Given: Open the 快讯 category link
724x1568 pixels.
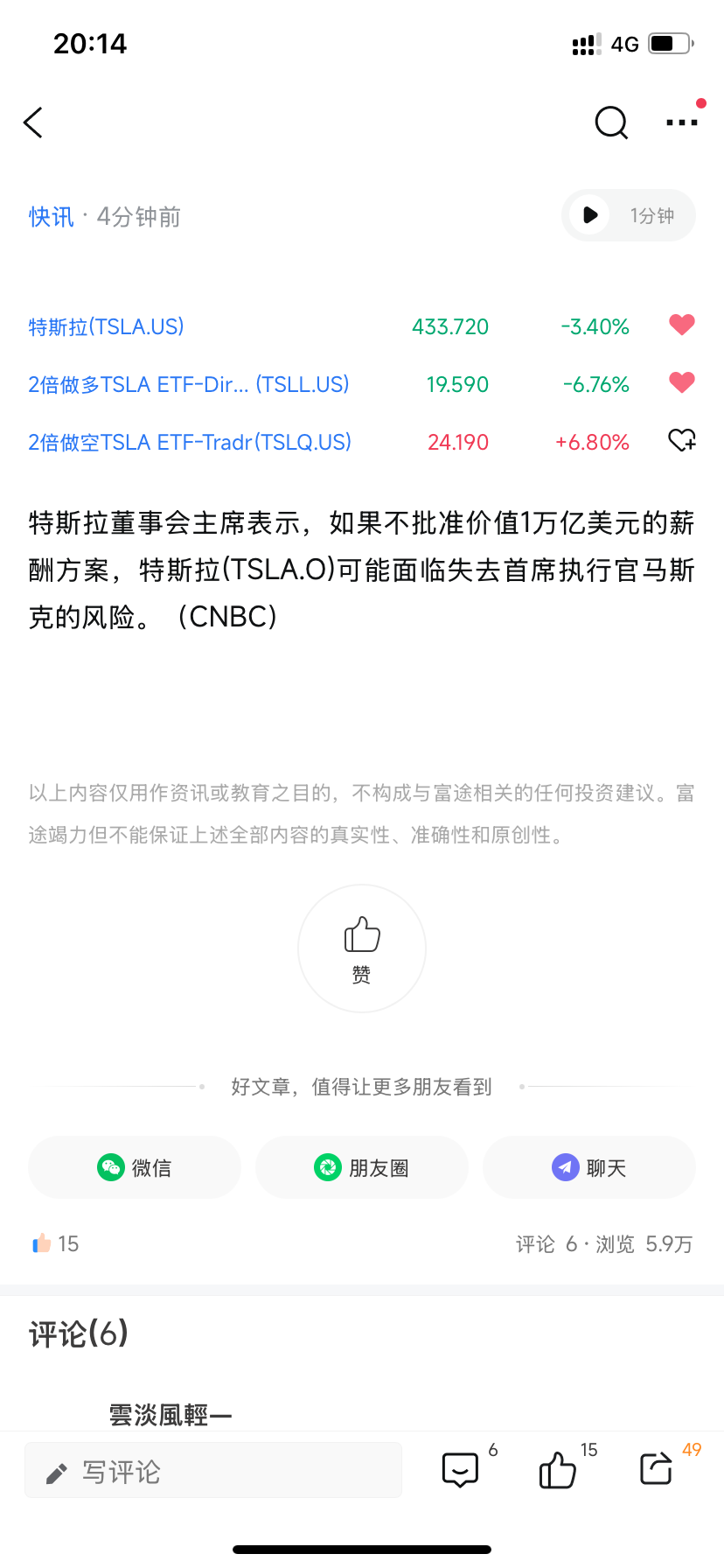Looking at the screenshot, I should (x=52, y=216).
